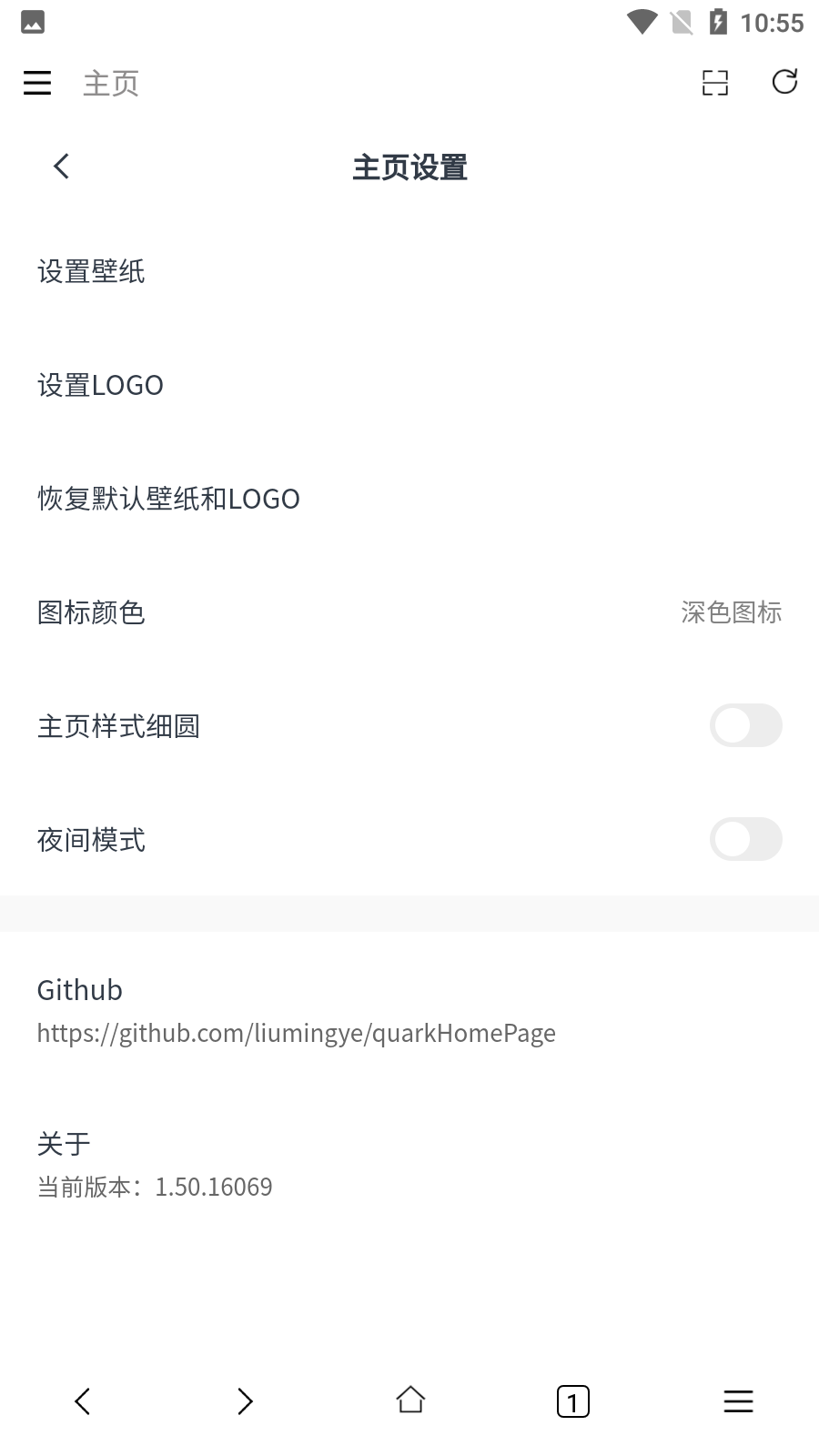The width and height of the screenshot is (819, 1456).
Task: Open the bottom menu icon
Action: [x=738, y=1401]
